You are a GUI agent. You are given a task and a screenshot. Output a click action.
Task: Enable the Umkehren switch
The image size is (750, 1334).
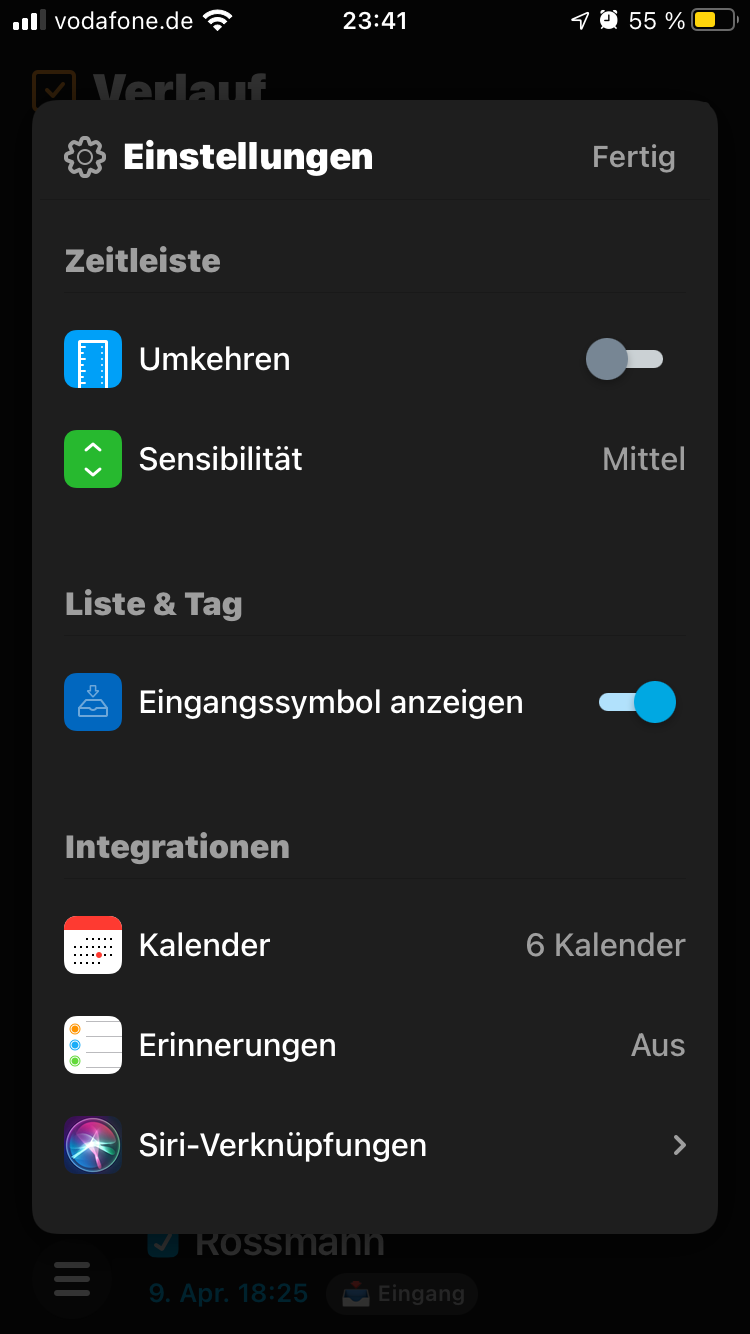[625, 360]
